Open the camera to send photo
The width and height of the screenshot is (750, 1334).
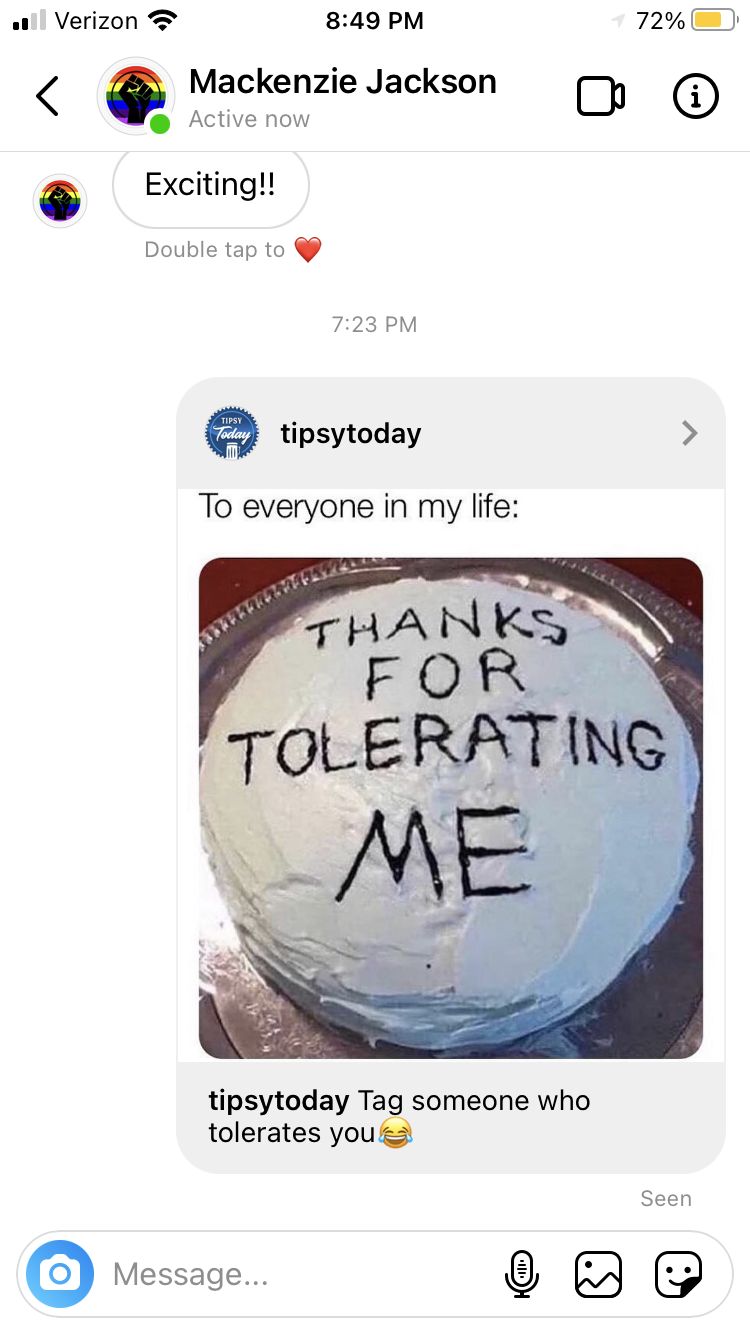point(60,1274)
